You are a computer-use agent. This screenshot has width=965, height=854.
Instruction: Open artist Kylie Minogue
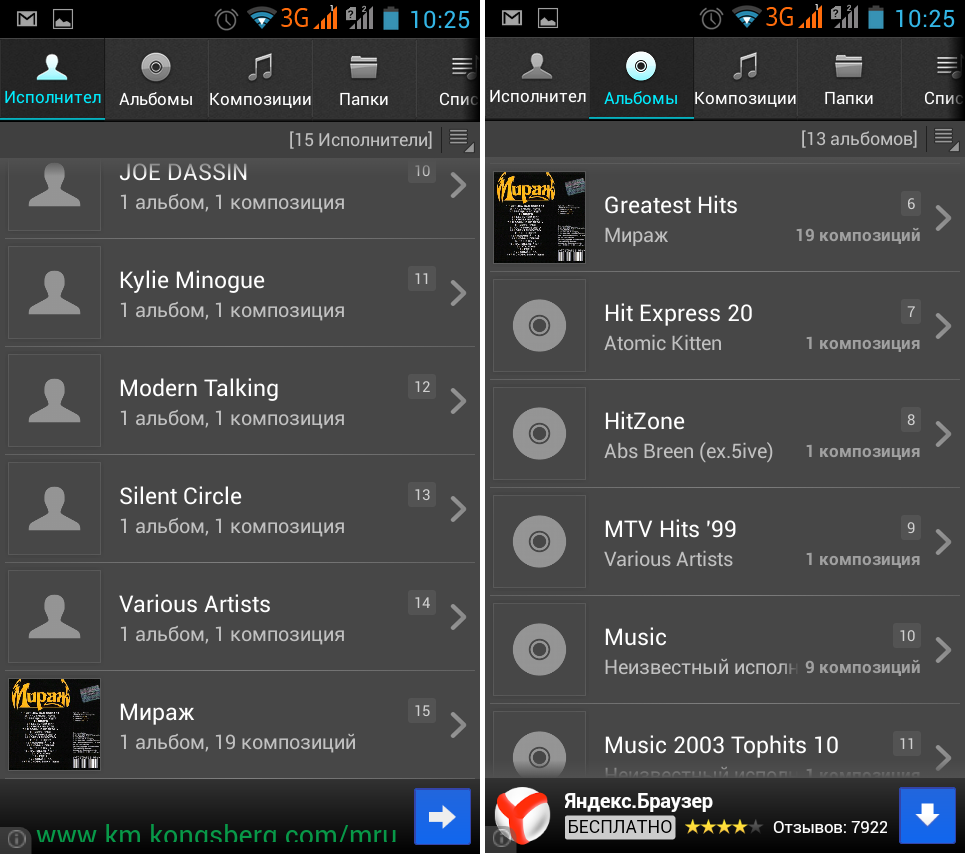click(240, 294)
